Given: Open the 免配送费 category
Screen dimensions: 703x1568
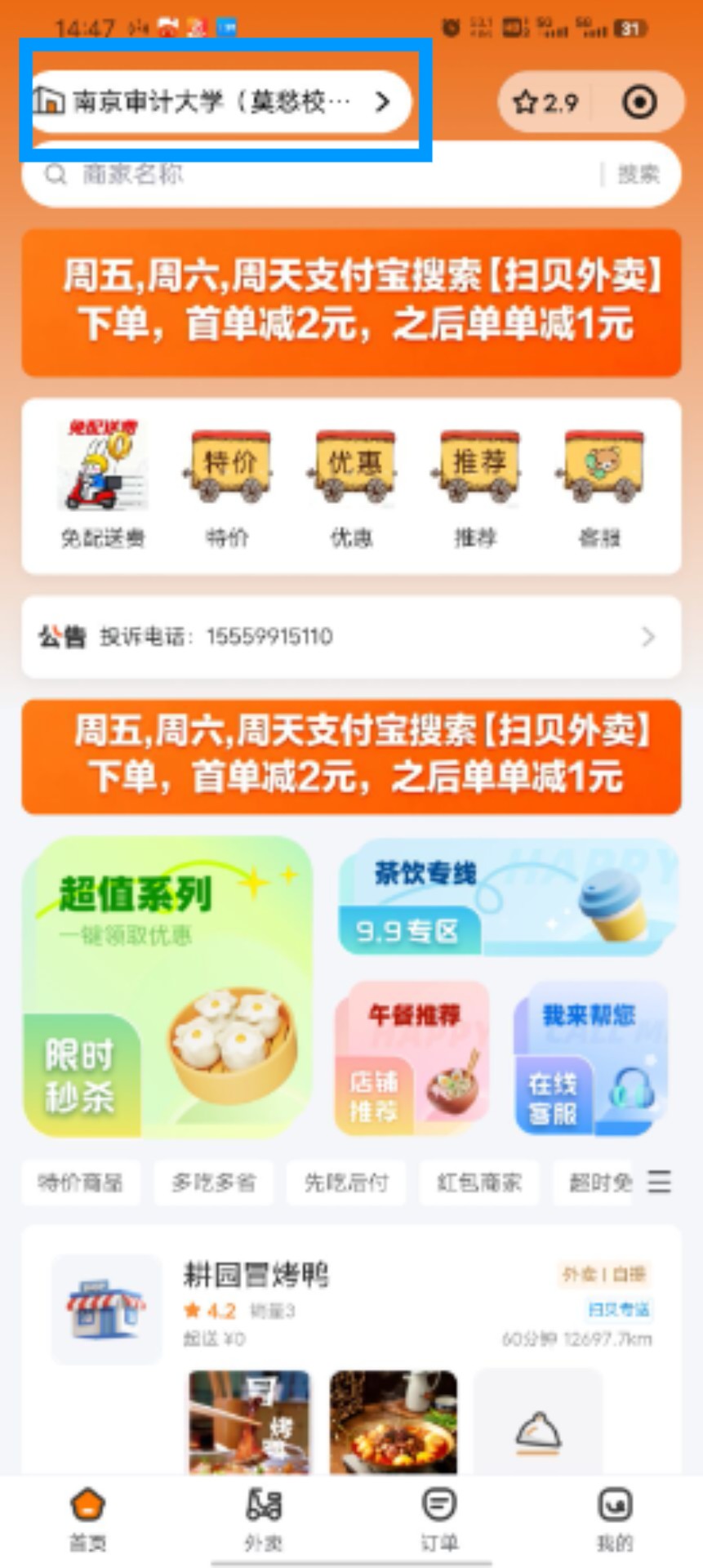Looking at the screenshot, I should click(103, 483).
